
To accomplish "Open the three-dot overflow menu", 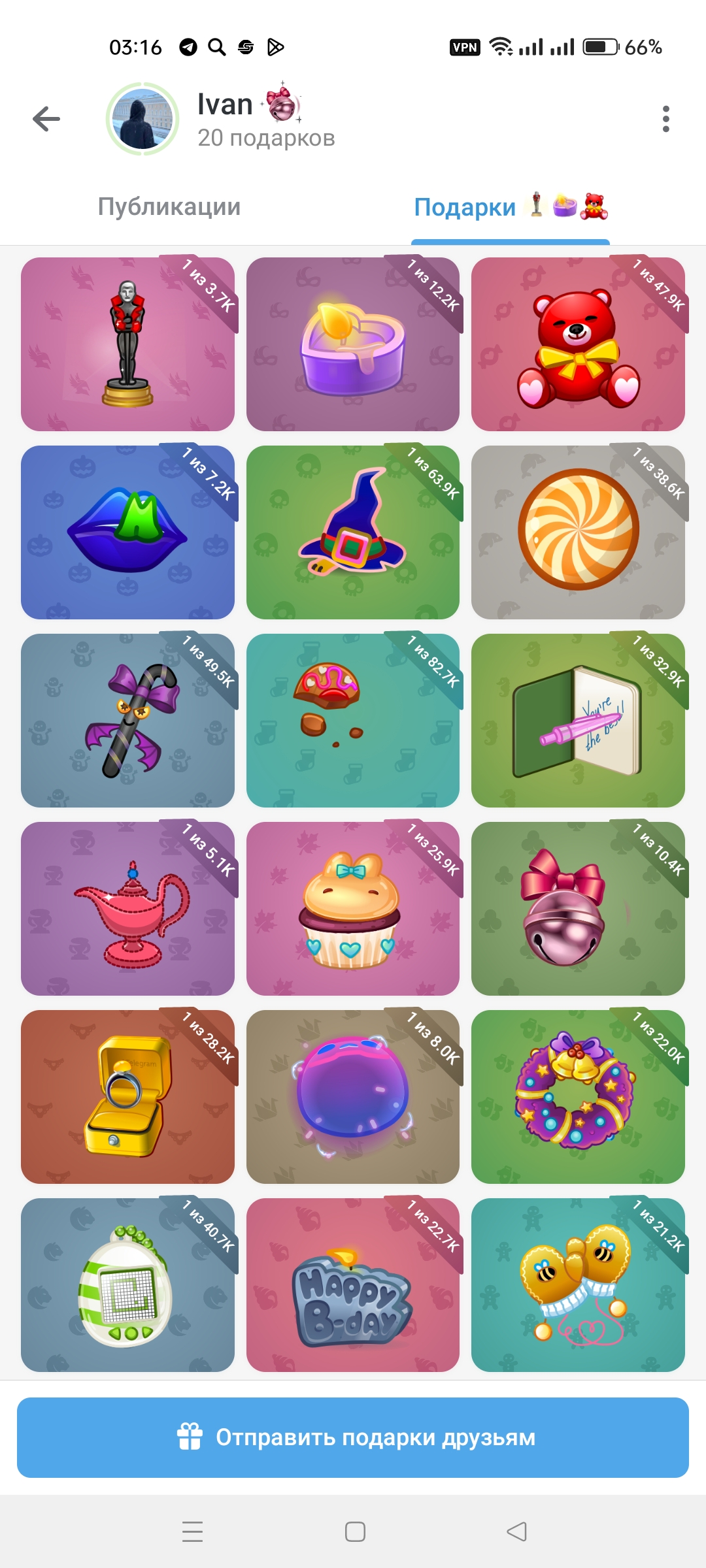I will (x=665, y=119).
